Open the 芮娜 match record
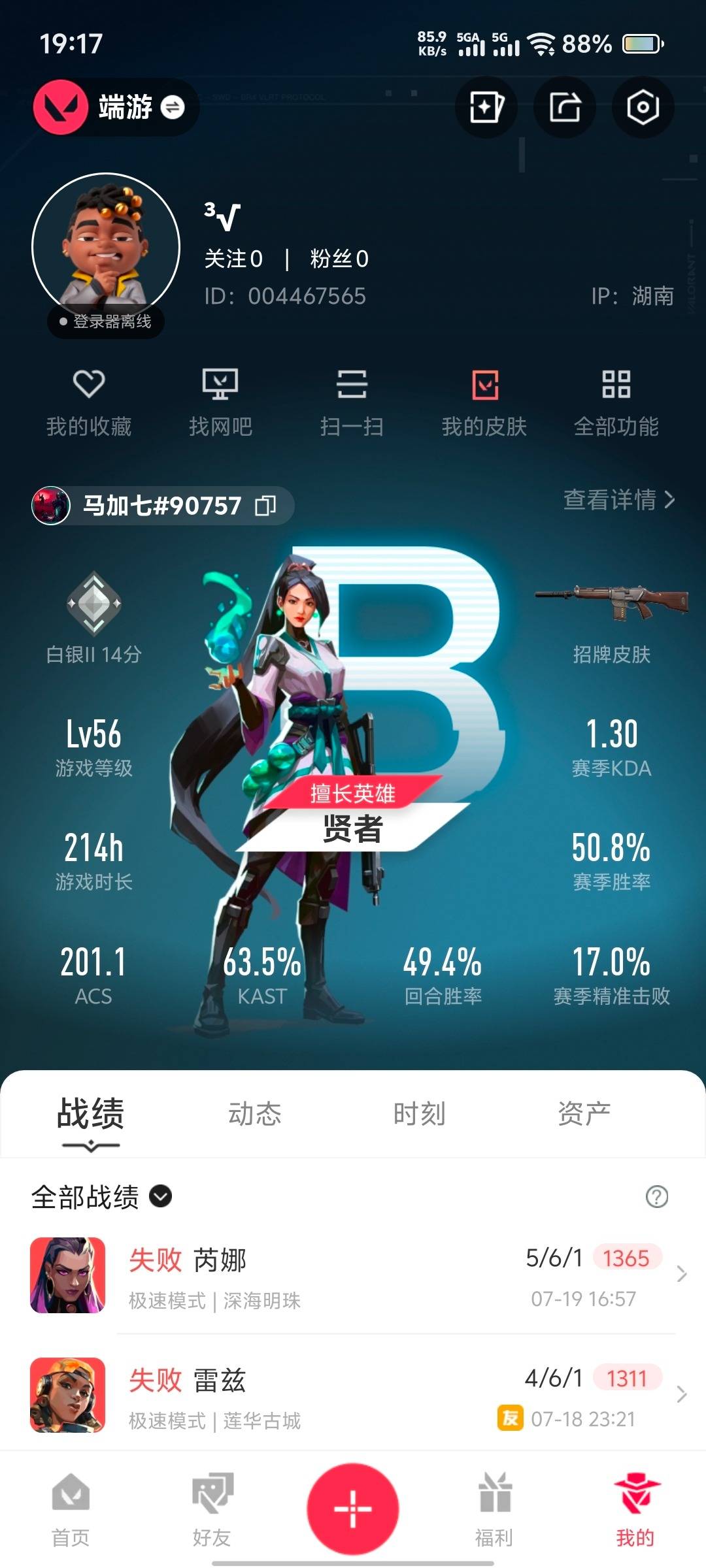706x1568 pixels. [353, 1275]
